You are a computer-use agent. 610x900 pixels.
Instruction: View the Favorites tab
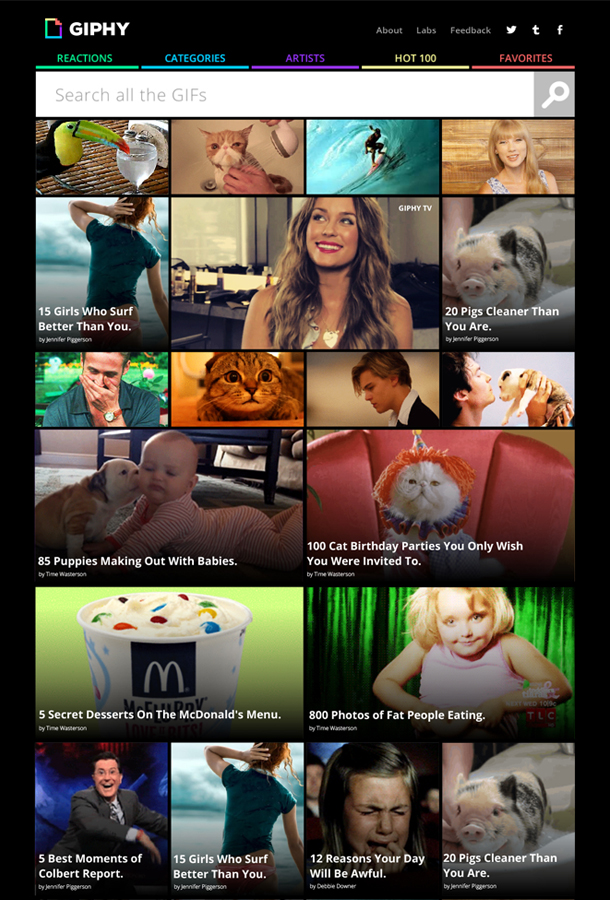point(524,59)
